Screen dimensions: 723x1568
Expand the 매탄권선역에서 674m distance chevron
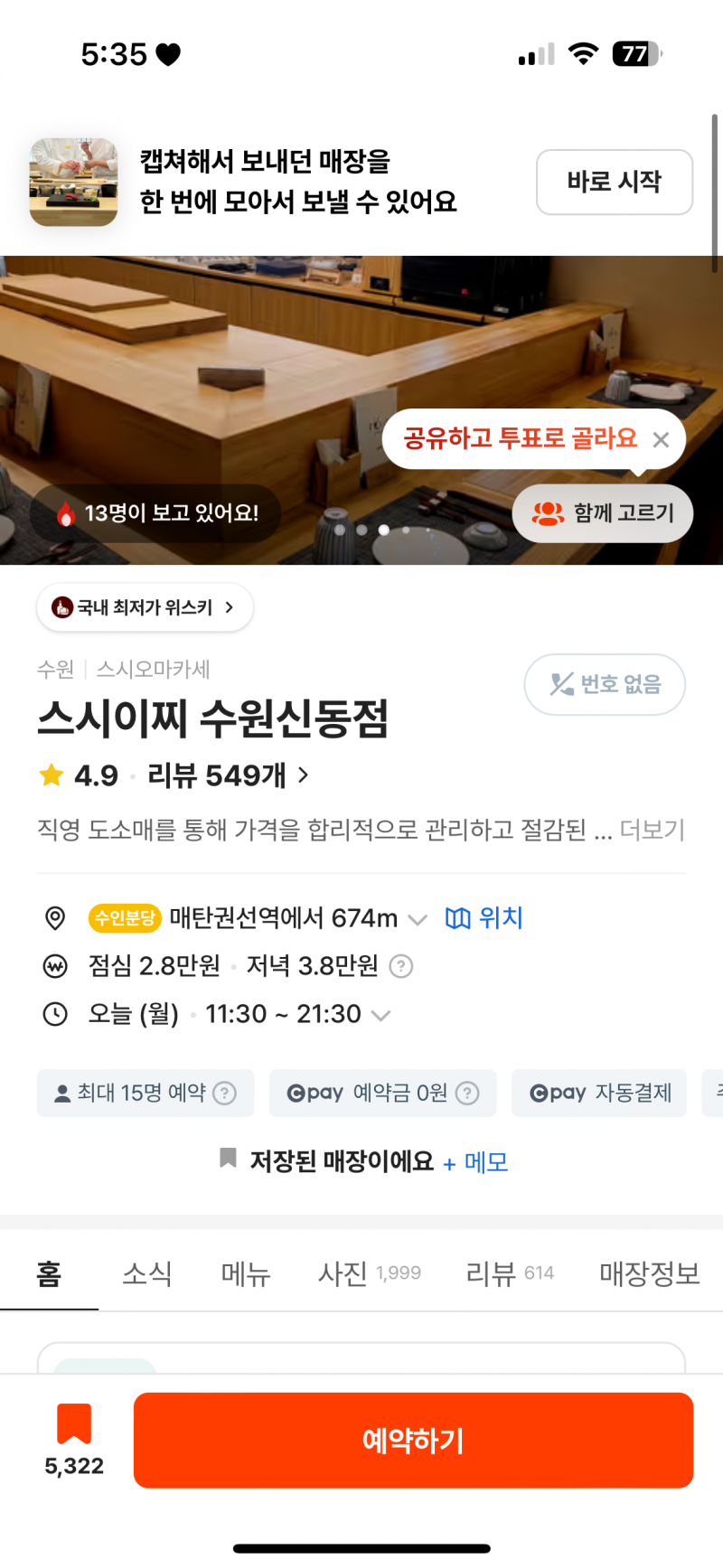pyautogui.click(x=417, y=918)
